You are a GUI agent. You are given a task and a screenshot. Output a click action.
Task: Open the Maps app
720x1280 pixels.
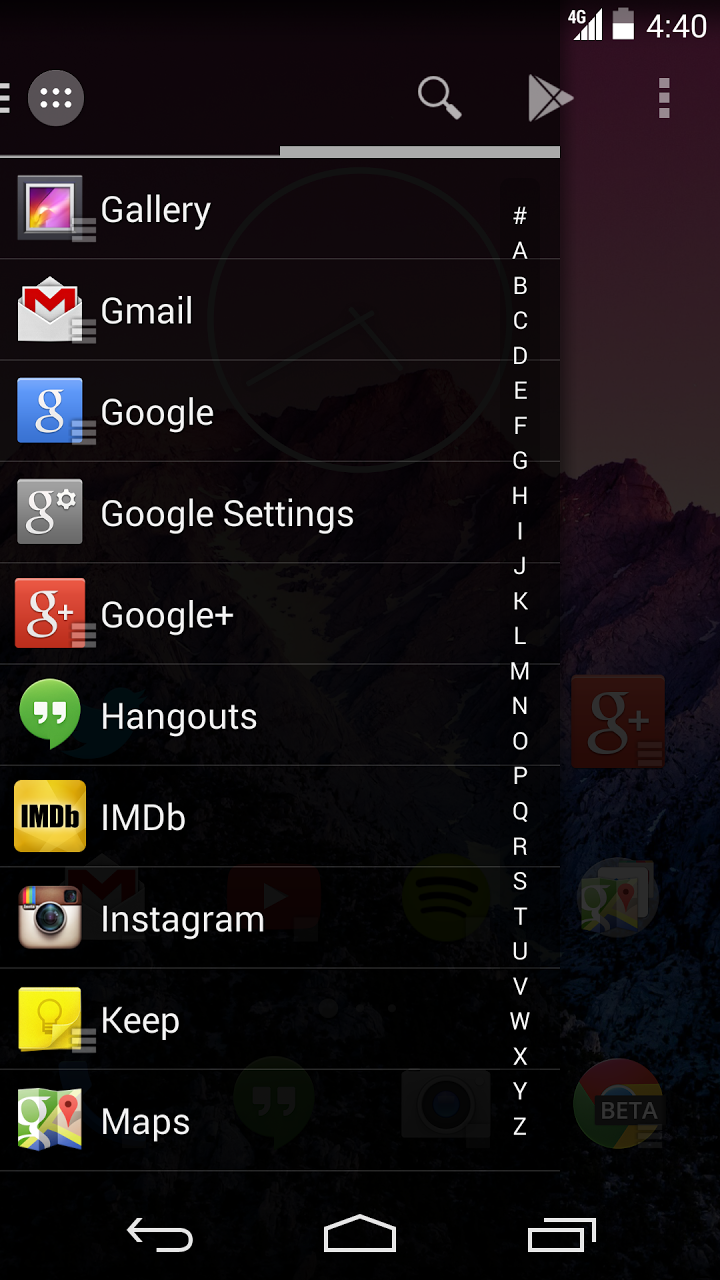145,1121
